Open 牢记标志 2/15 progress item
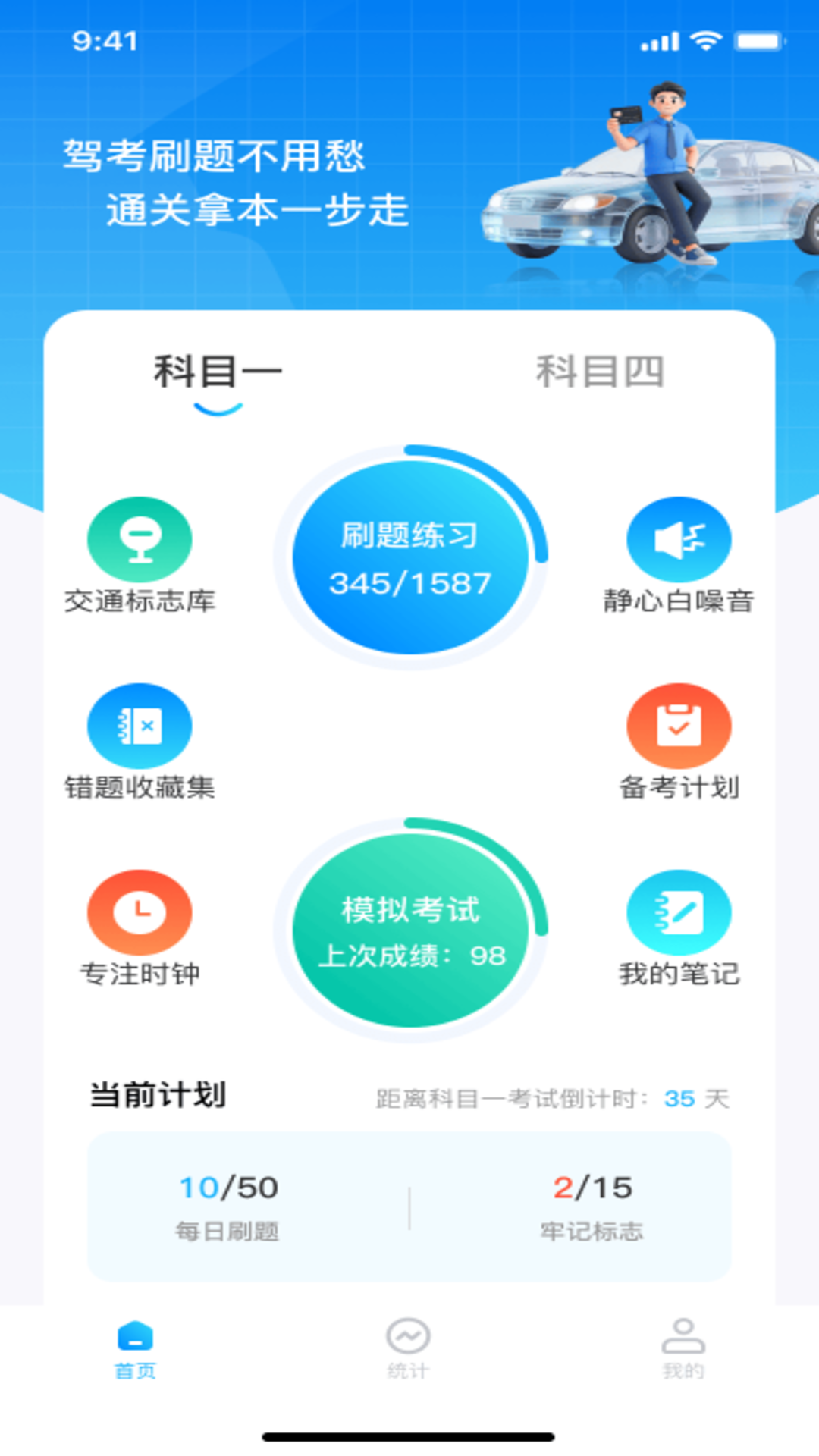The width and height of the screenshot is (819, 1456). coord(591,1188)
